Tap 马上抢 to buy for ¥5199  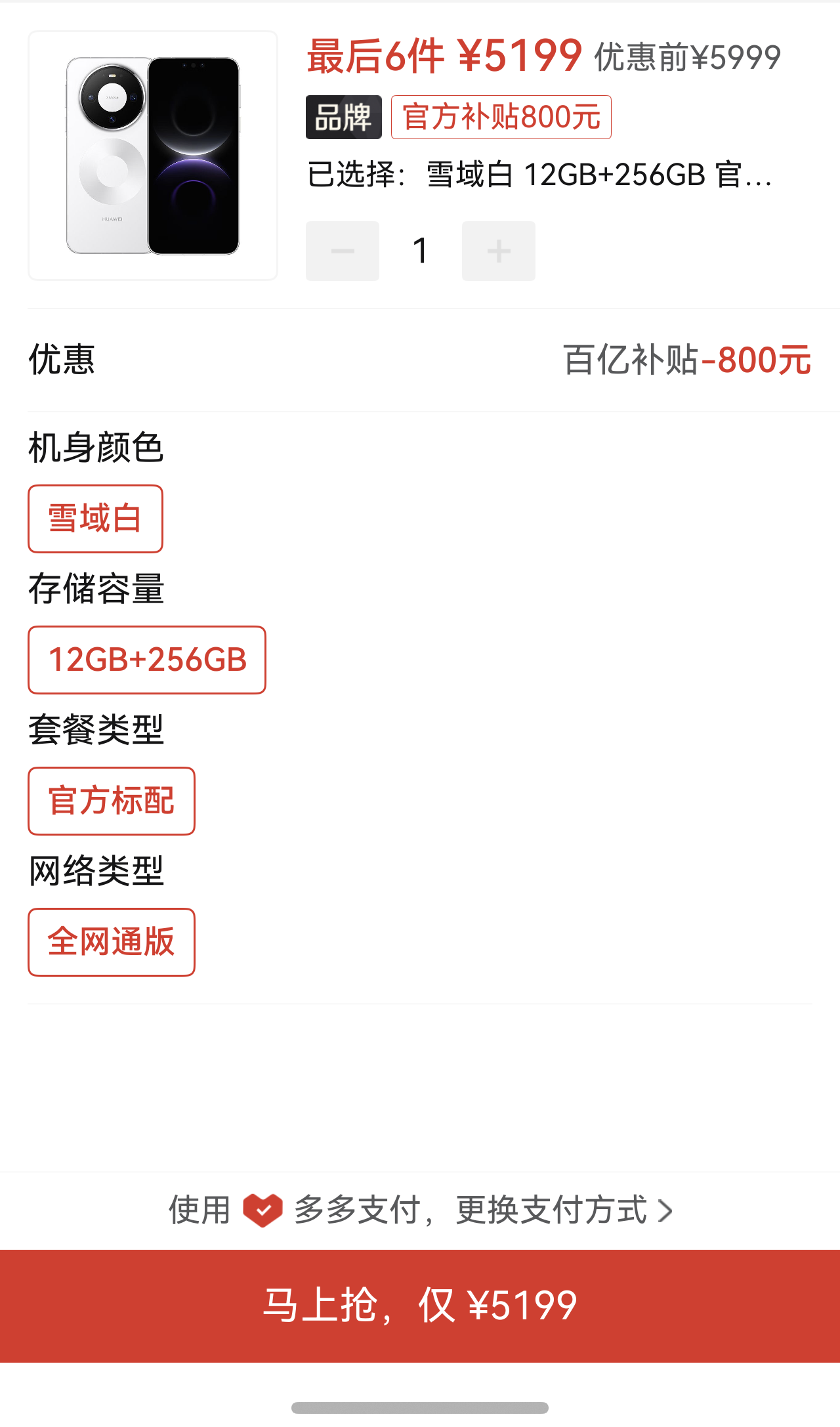pyautogui.click(x=420, y=1306)
